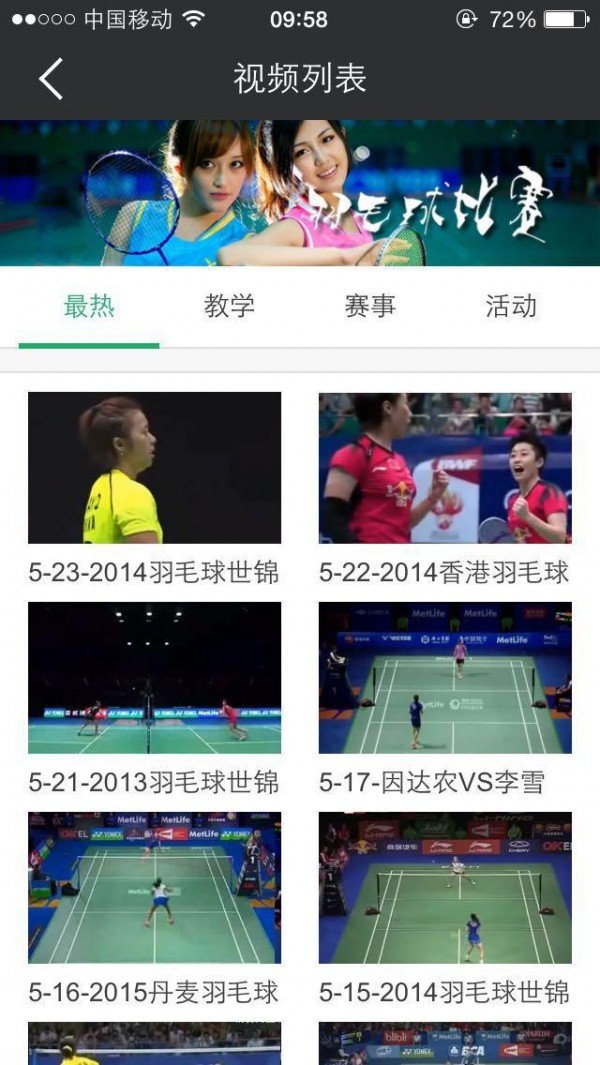Switch to the 最热 tab

[x=89, y=307]
